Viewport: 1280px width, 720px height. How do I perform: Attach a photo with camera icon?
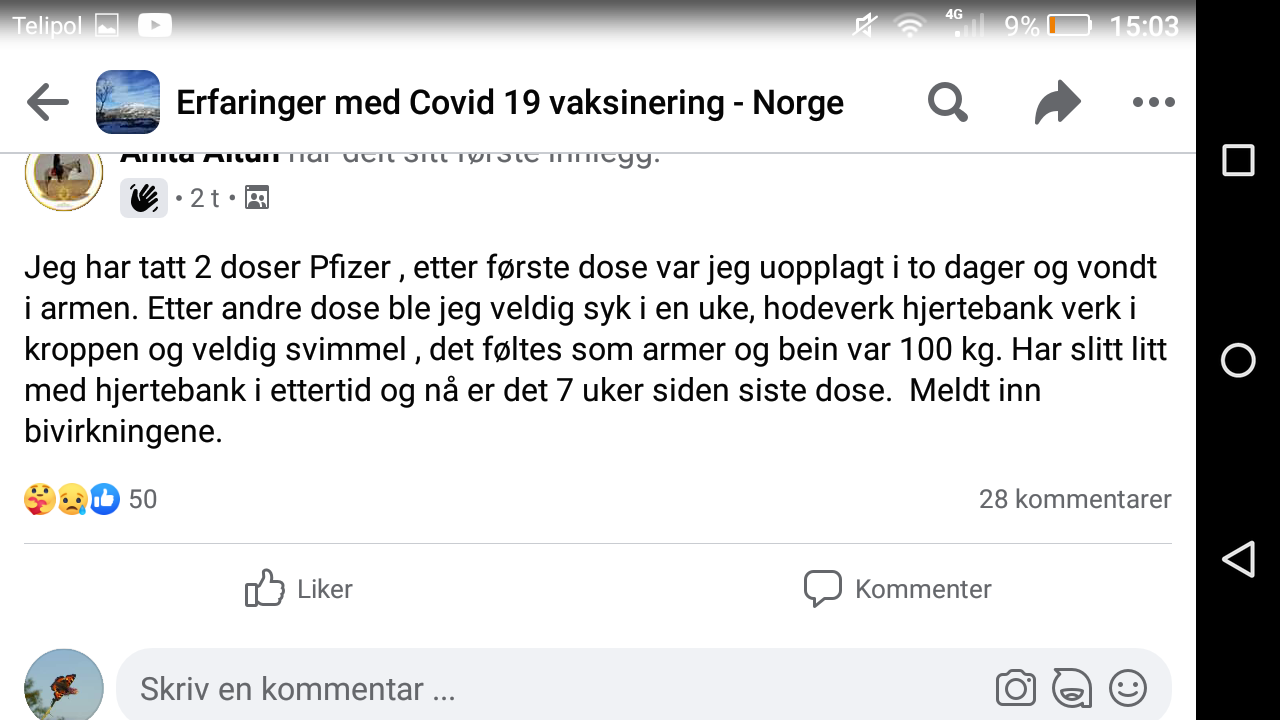[1015, 688]
